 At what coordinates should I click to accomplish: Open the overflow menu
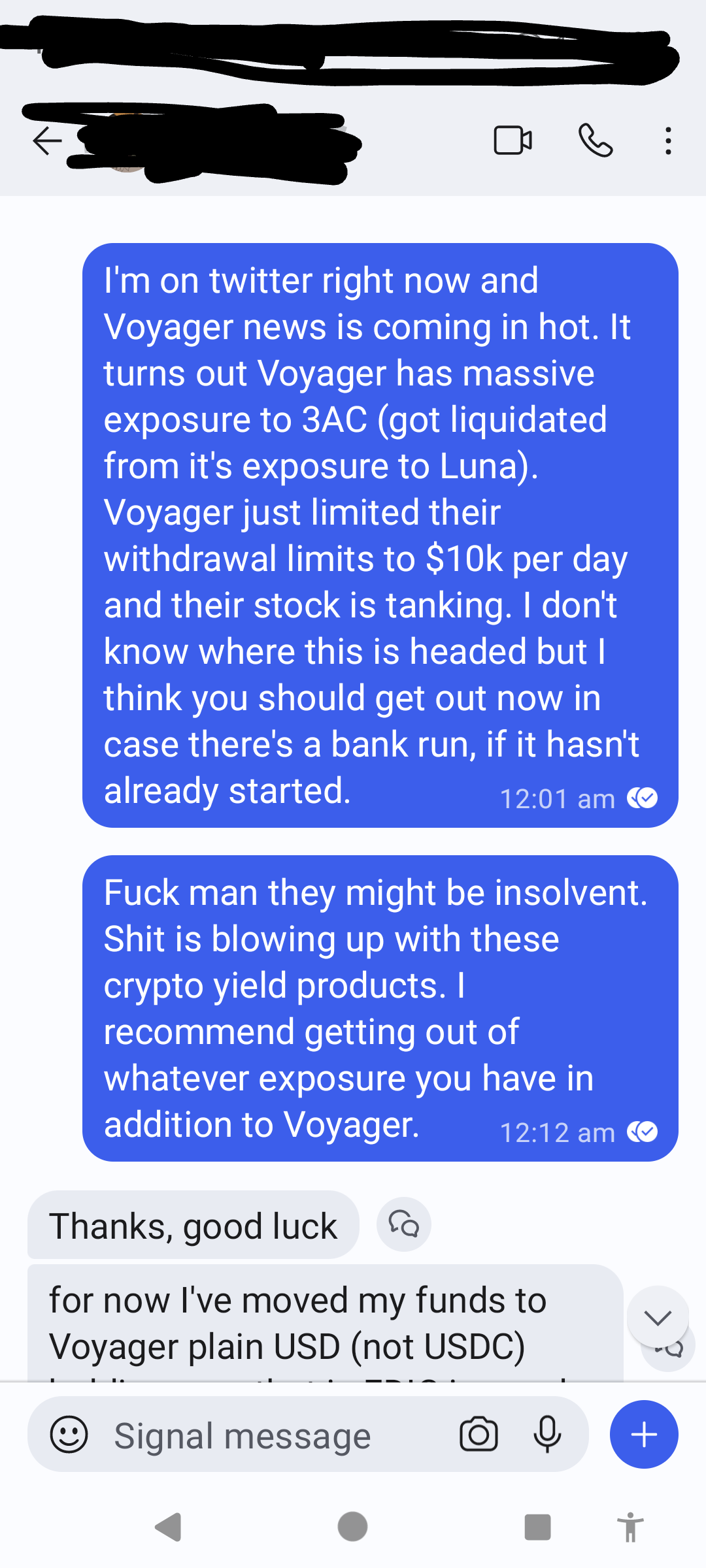click(x=667, y=140)
